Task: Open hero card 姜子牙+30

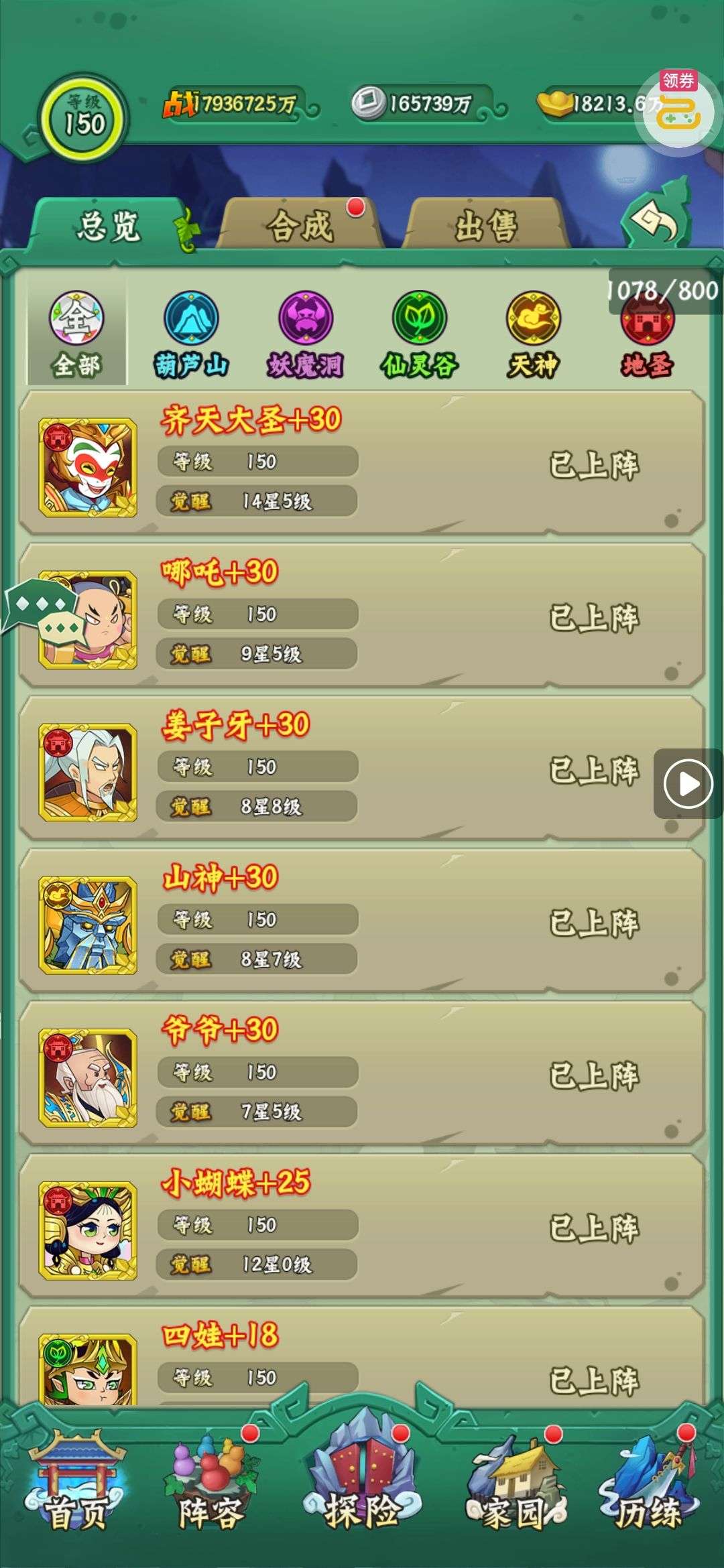Action: 362,768
